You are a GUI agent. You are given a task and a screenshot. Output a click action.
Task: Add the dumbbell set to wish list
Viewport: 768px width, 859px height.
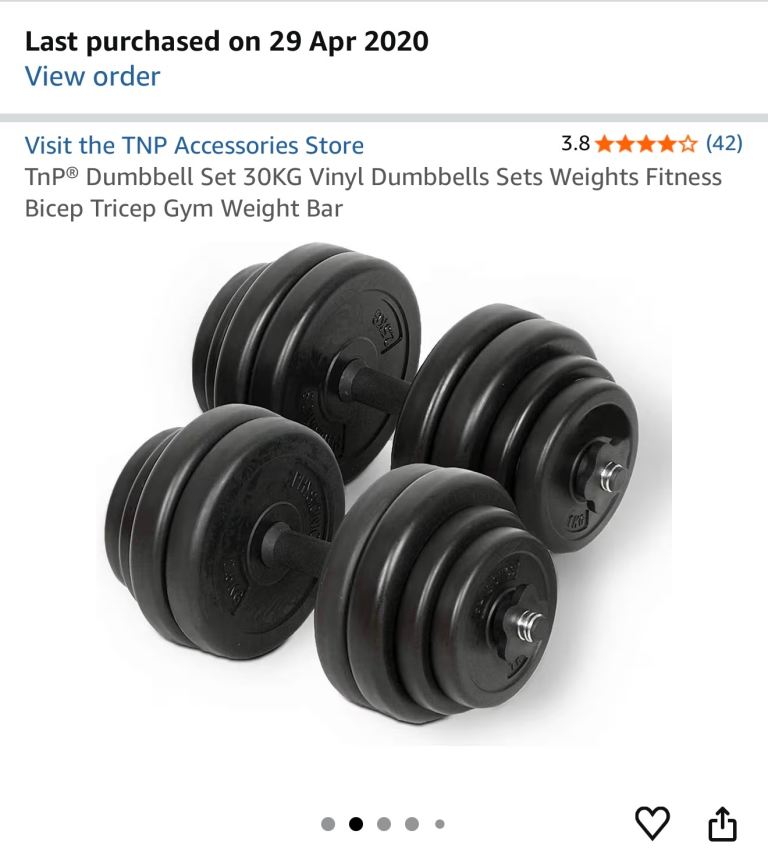[x=652, y=822]
